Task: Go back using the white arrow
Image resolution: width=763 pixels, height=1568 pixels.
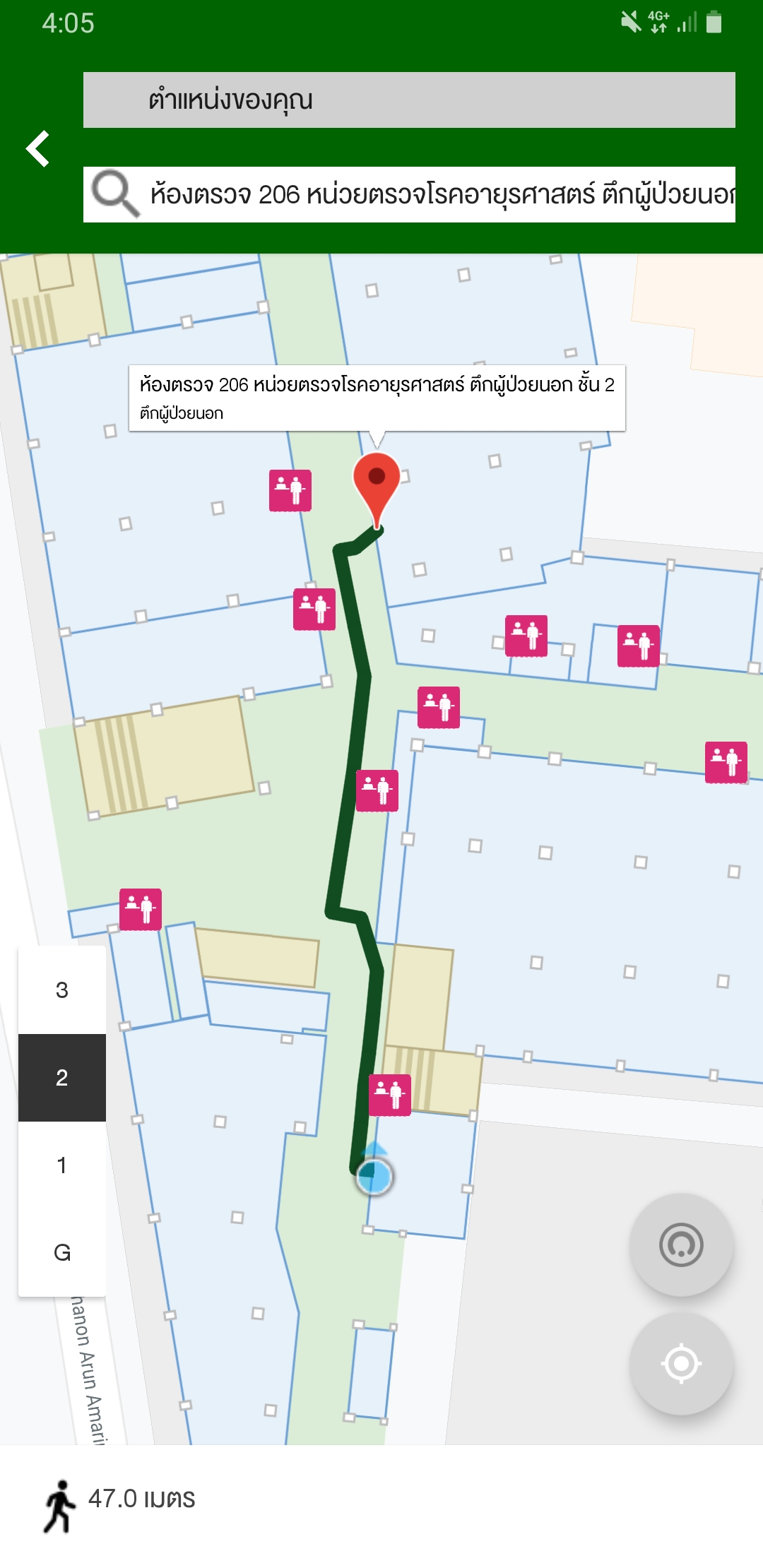Action: coord(38,149)
